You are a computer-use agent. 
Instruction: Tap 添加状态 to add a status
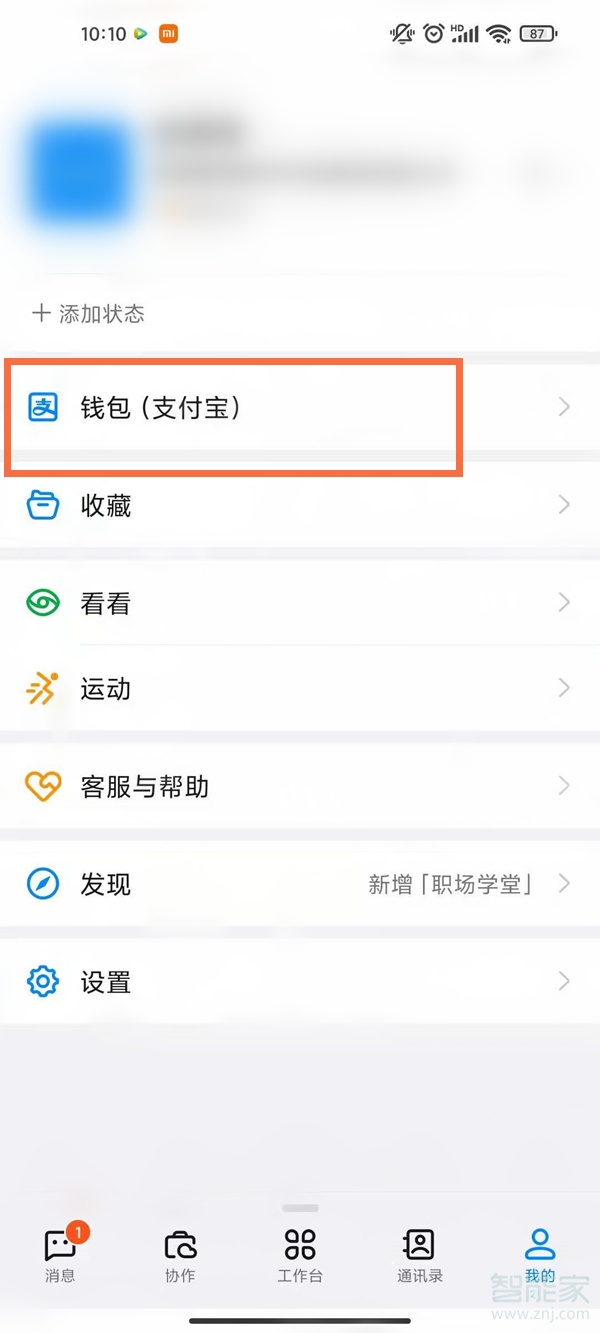click(x=89, y=314)
